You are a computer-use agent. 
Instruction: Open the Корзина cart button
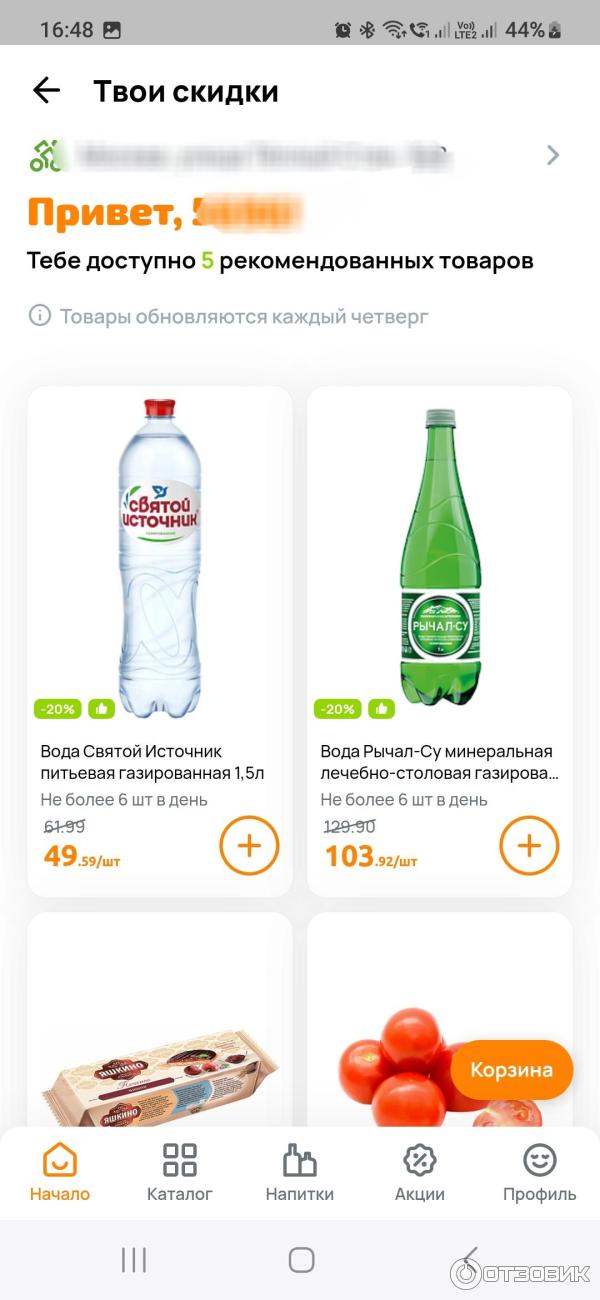click(511, 1070)
